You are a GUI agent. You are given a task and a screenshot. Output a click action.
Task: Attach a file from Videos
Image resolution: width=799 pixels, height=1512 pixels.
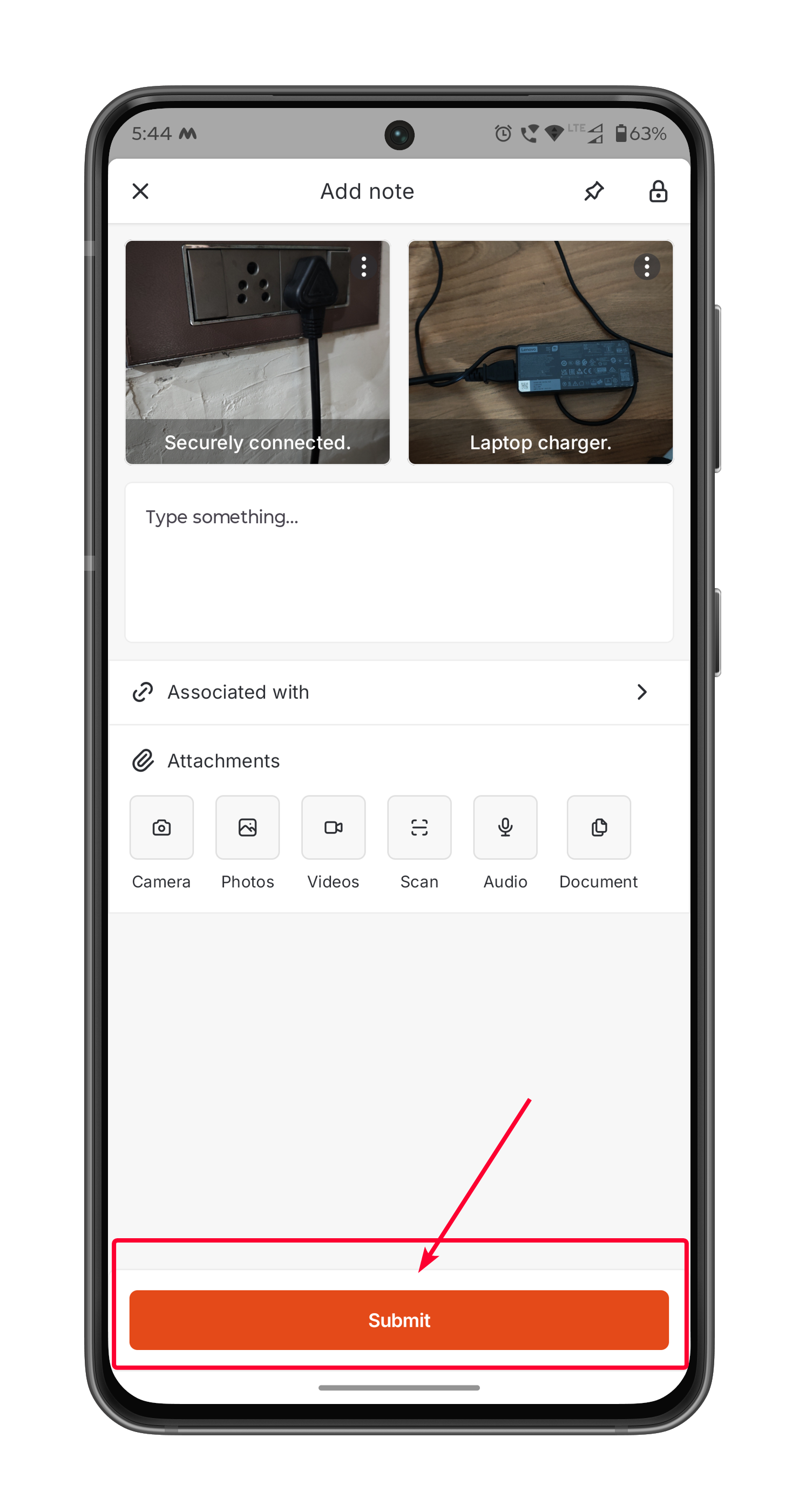click(333, 828)
